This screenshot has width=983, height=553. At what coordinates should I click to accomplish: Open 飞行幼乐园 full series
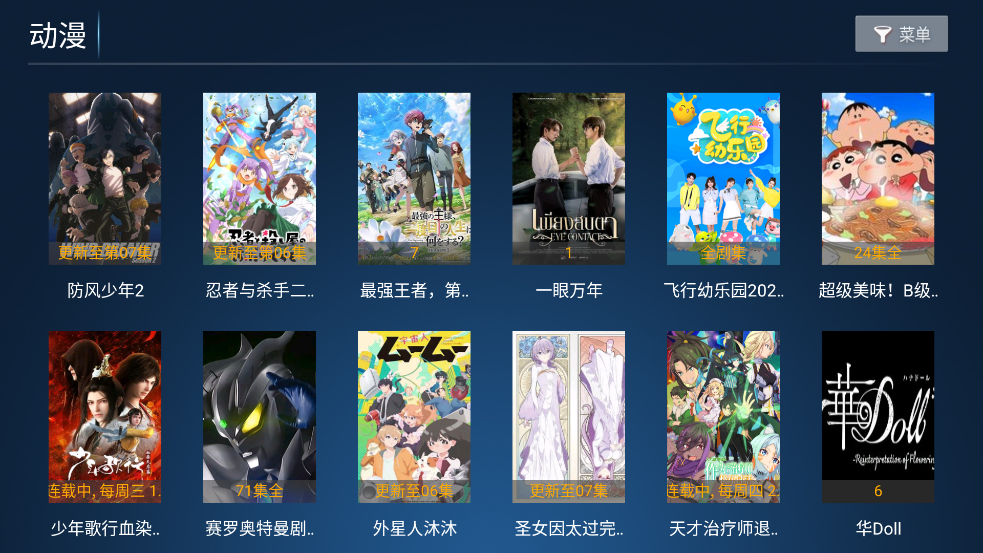(x=723, y=180)
